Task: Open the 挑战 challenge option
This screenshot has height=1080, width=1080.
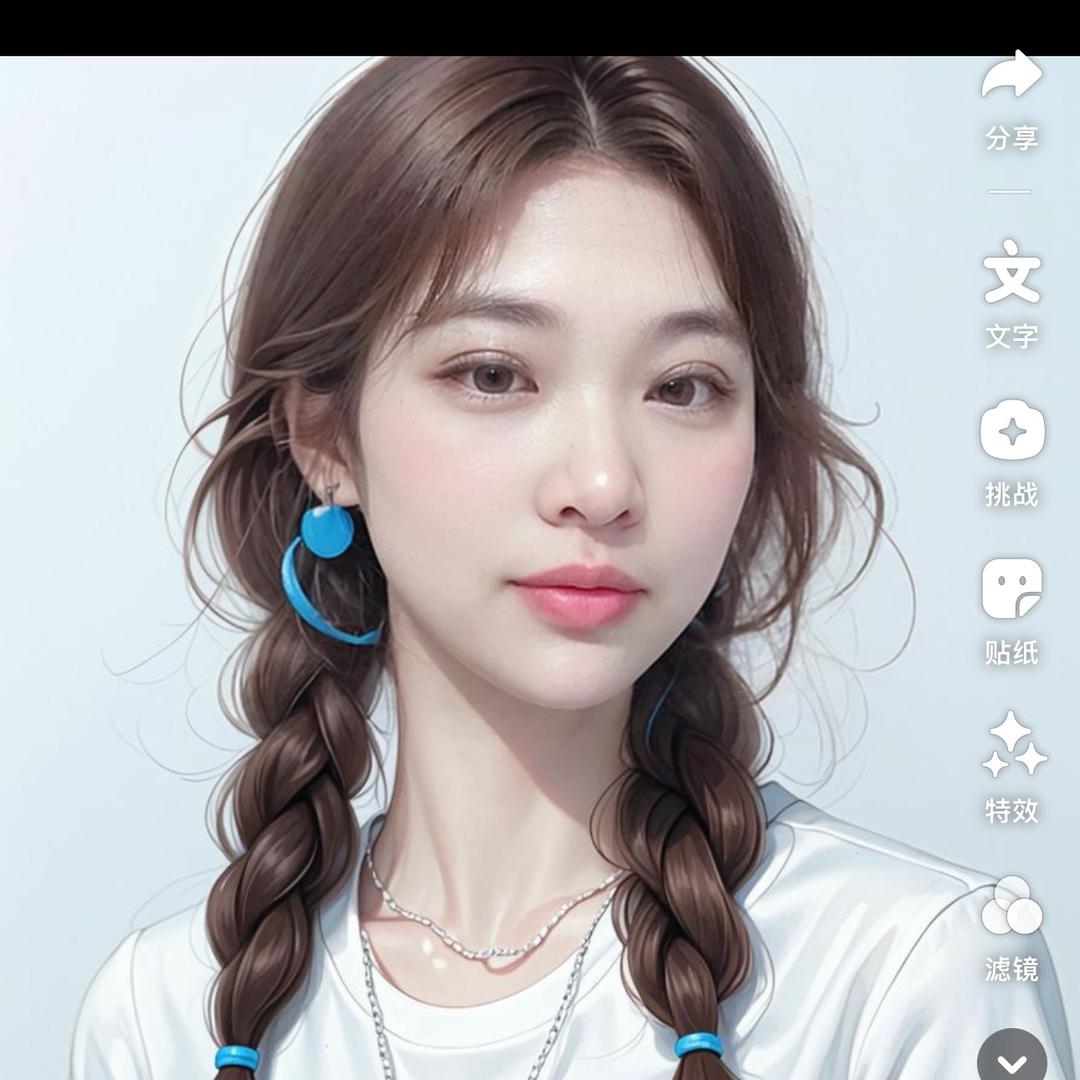Action: (1012, 430)
